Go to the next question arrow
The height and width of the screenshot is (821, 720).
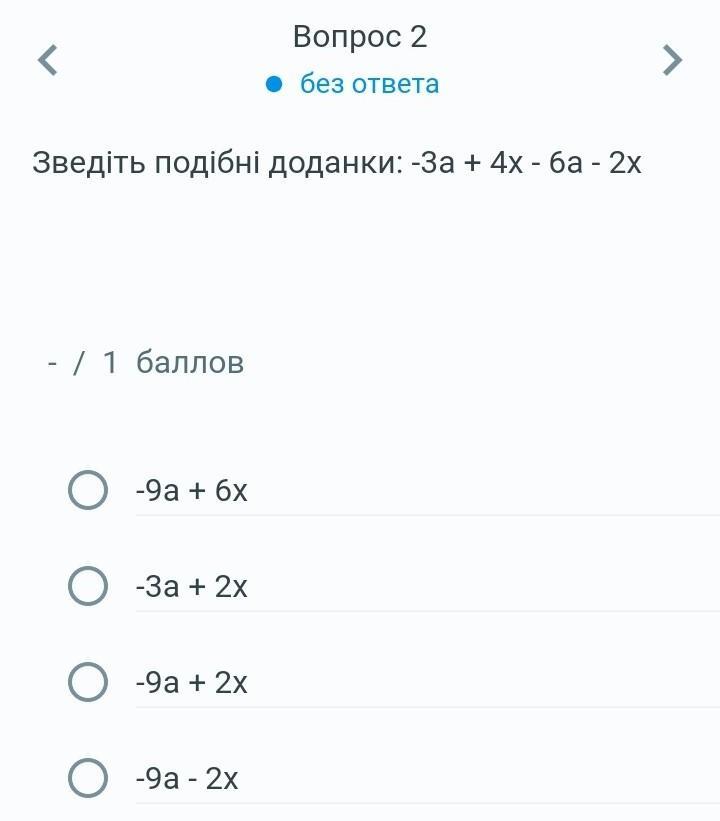pos(672,60)
